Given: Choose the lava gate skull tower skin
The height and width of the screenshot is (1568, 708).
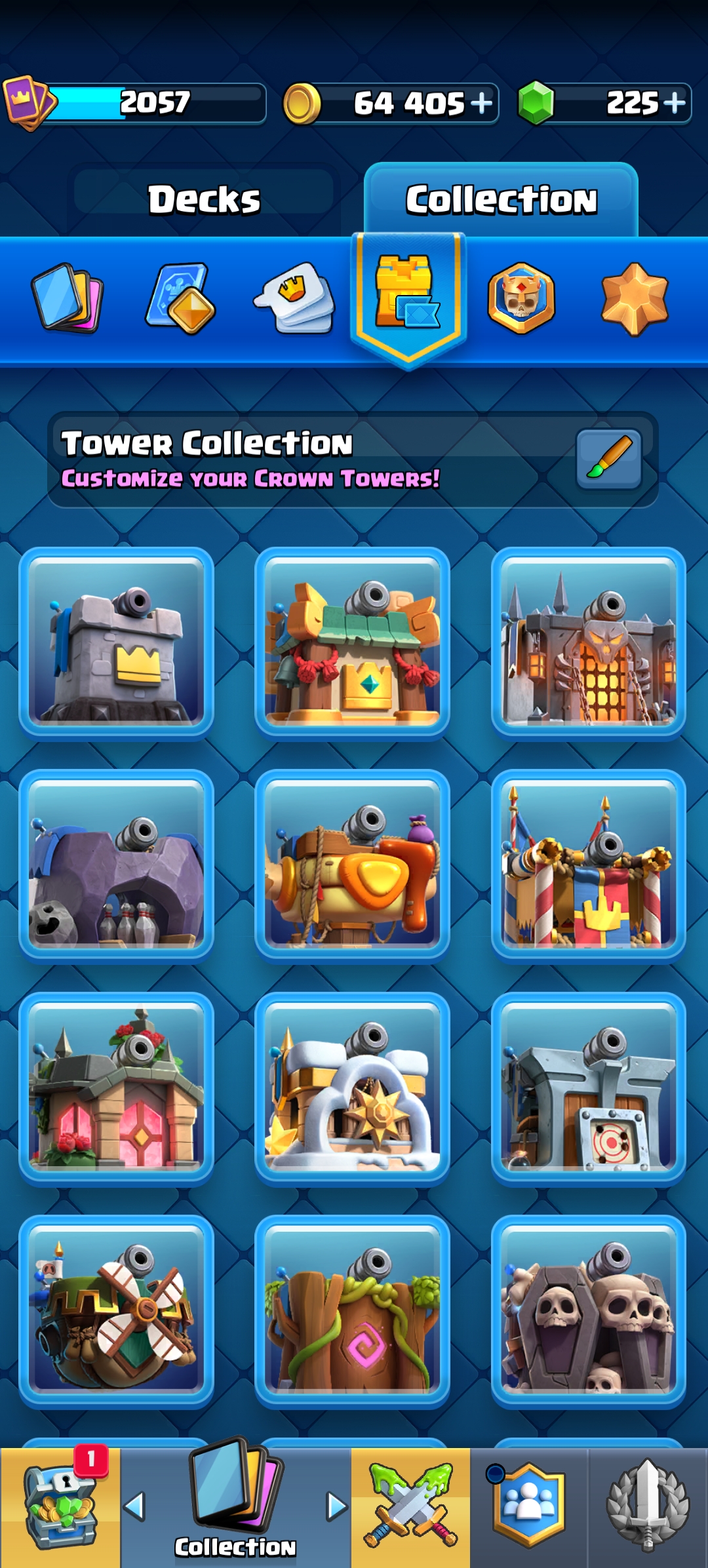Looking at the screenshot, I should pyautogui.click(x=589, y=643).
